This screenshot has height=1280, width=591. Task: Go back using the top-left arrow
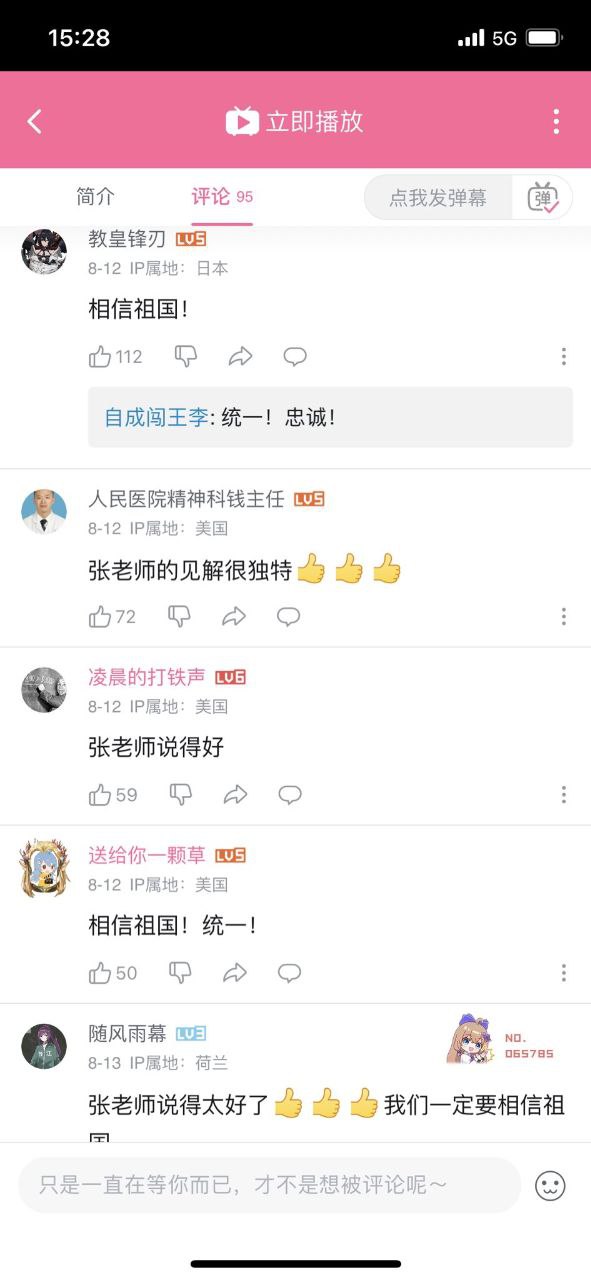(35, 122)
